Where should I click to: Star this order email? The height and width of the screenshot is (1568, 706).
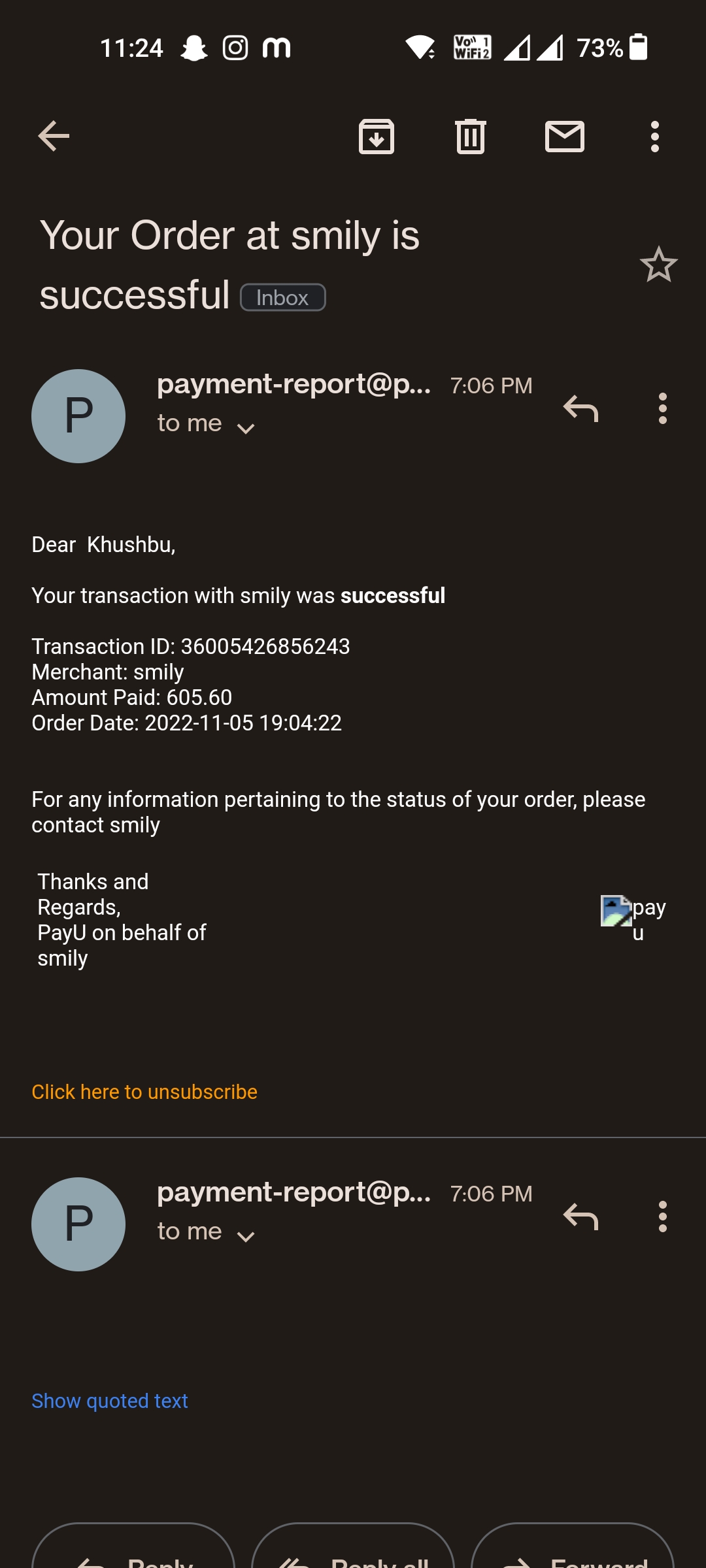click(x=658, y=265)
